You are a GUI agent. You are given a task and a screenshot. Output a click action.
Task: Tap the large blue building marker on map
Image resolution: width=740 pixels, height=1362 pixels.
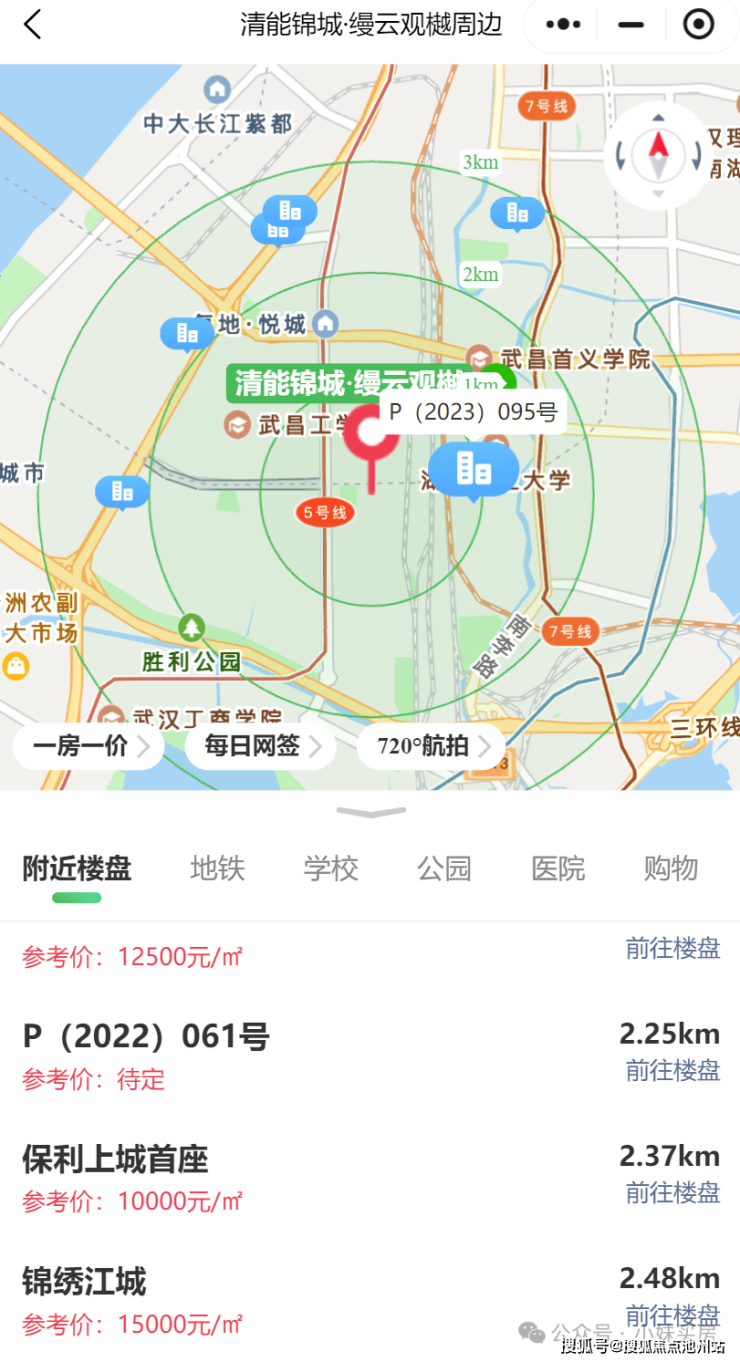click(x=474, y=468)
